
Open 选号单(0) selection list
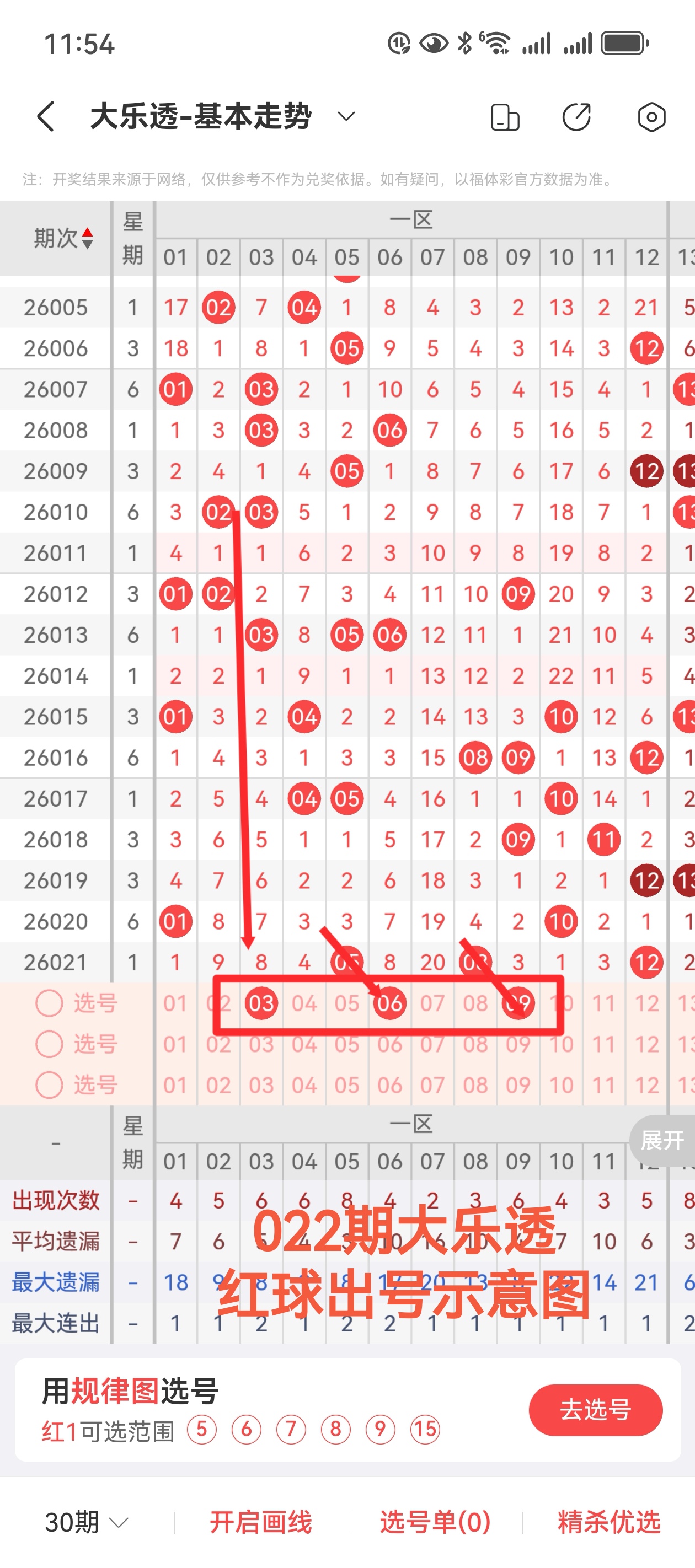click(x=436, y=1522)
